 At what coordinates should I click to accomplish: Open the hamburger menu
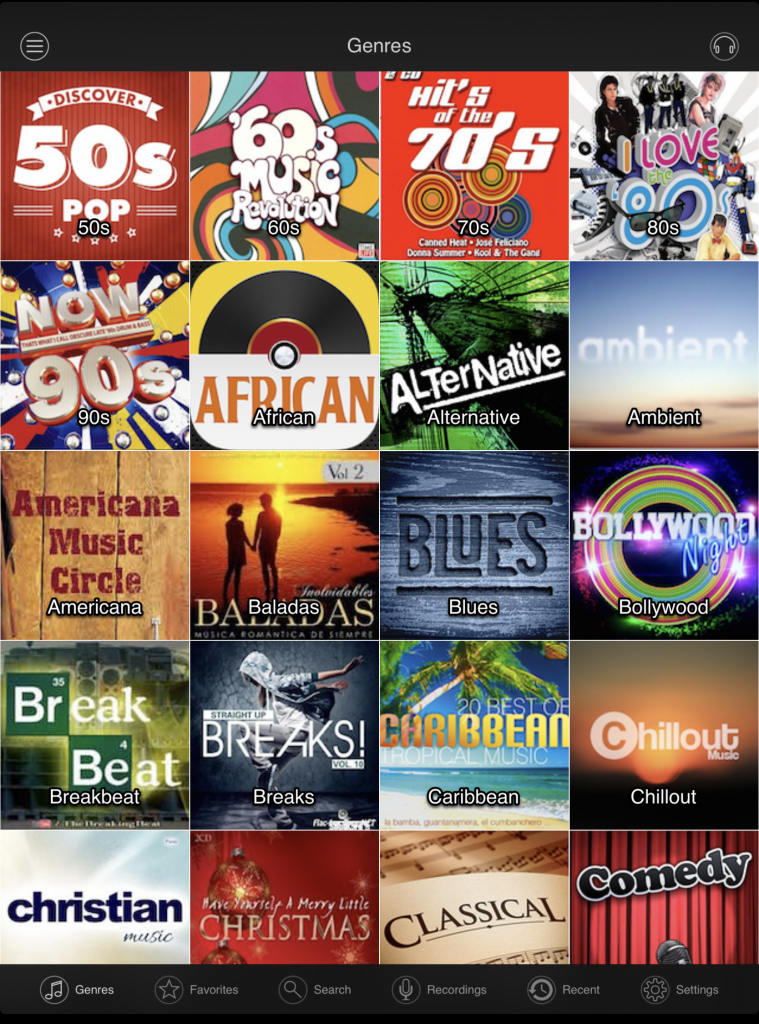tap(35, 45)
